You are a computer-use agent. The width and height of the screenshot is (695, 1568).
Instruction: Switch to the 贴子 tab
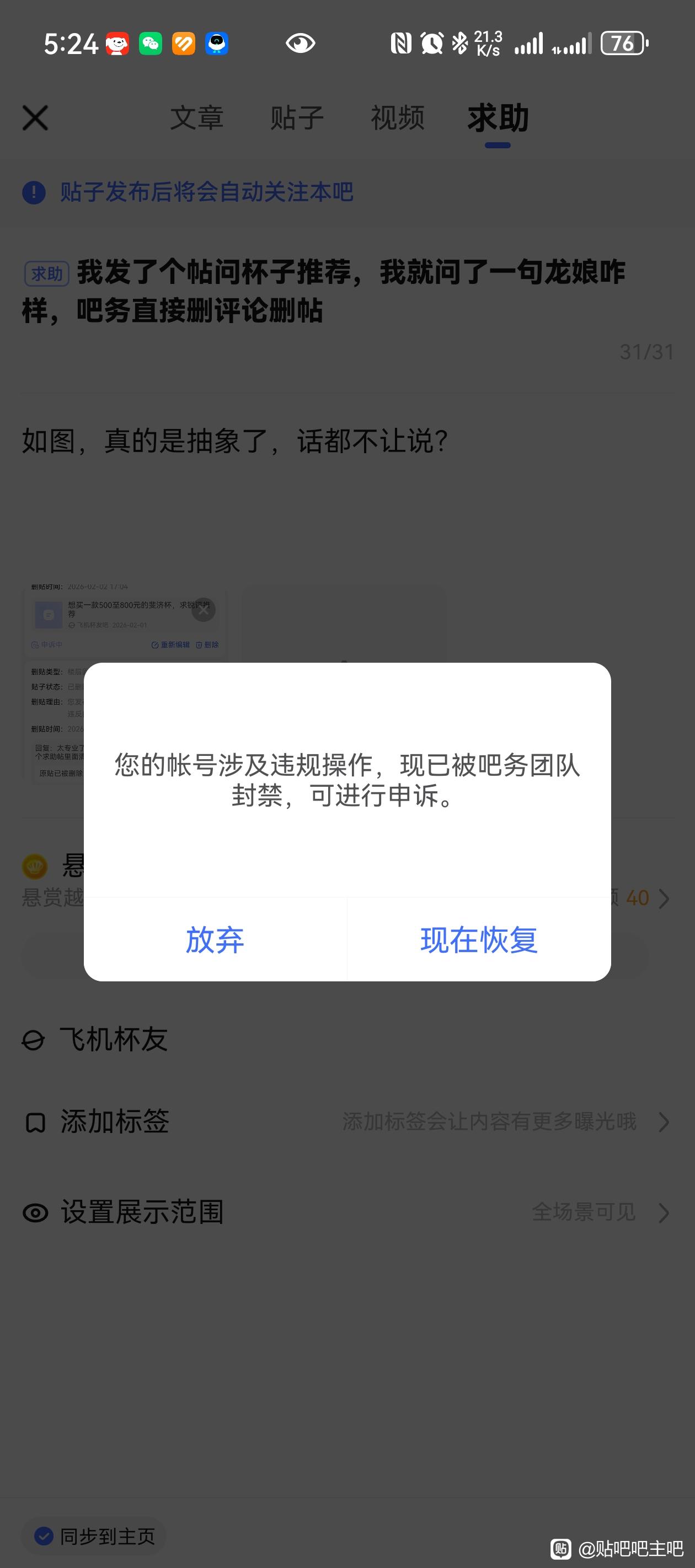click(x=297, y=117)
